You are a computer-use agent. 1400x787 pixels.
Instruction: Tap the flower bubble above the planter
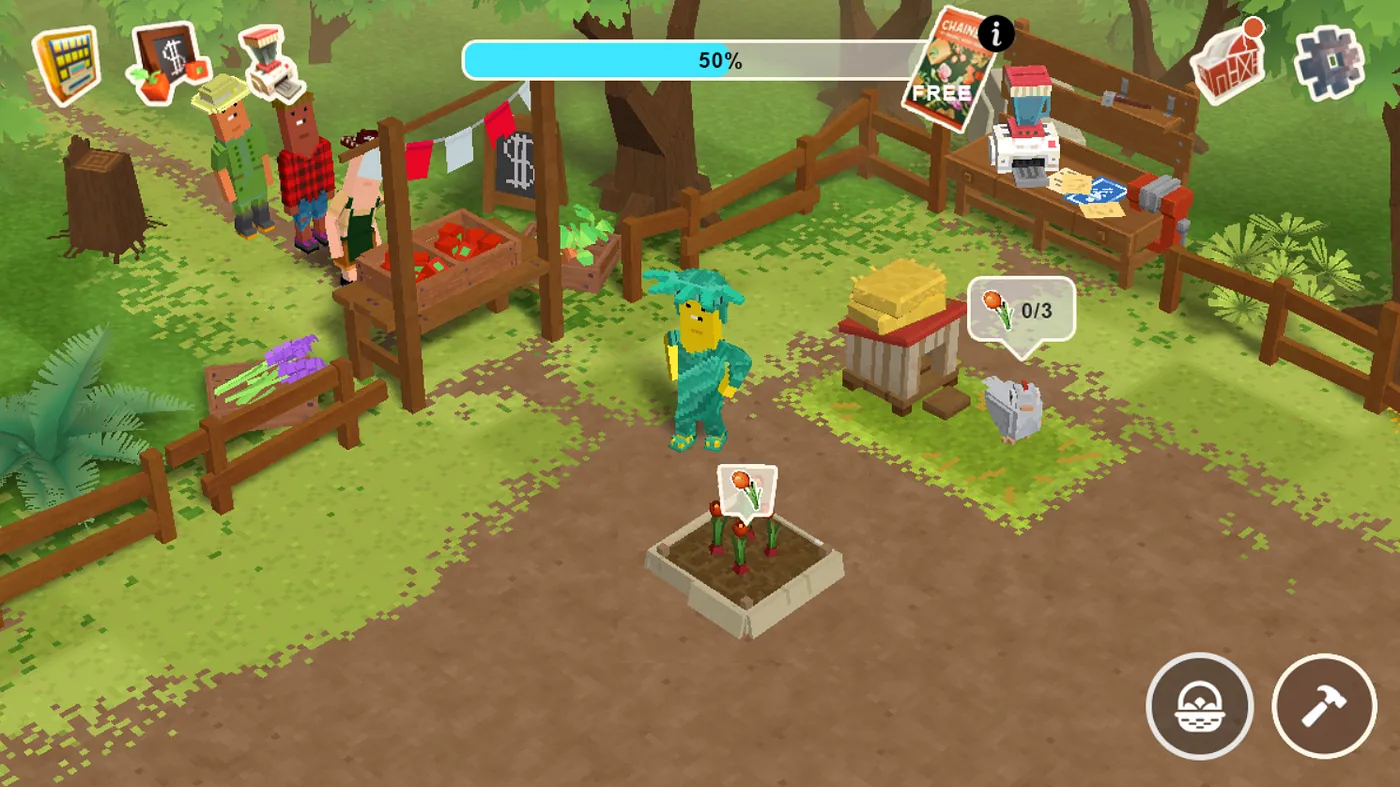(x=747, y=490)
